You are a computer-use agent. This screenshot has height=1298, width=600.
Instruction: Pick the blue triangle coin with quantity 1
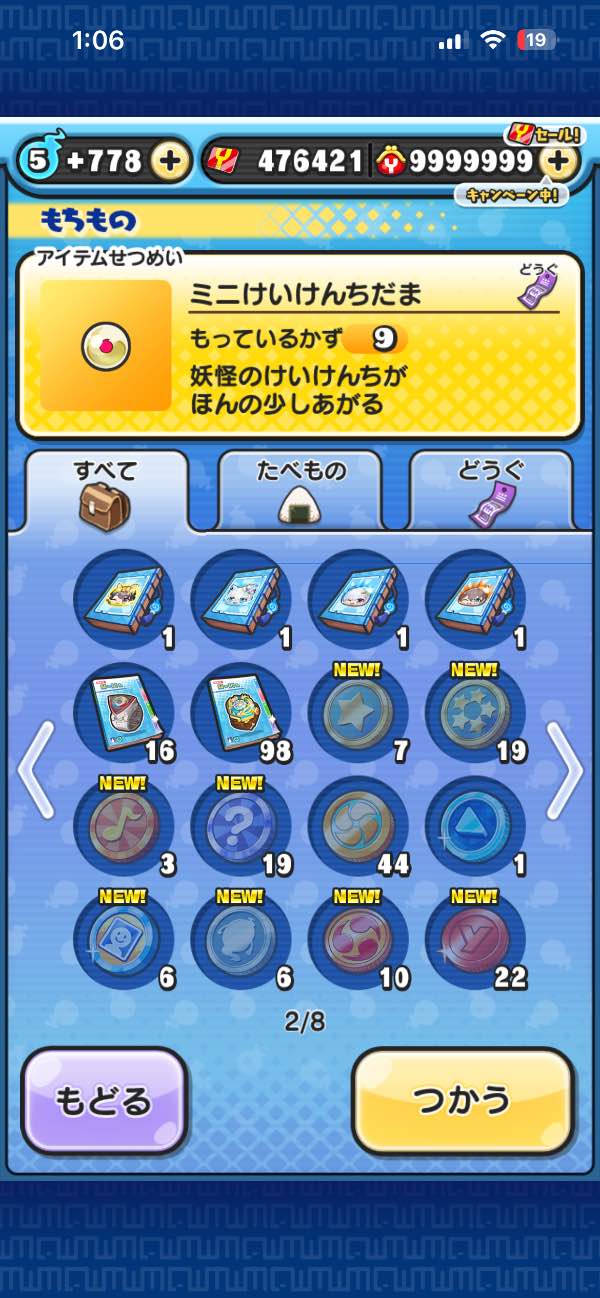tap(475, 826)
